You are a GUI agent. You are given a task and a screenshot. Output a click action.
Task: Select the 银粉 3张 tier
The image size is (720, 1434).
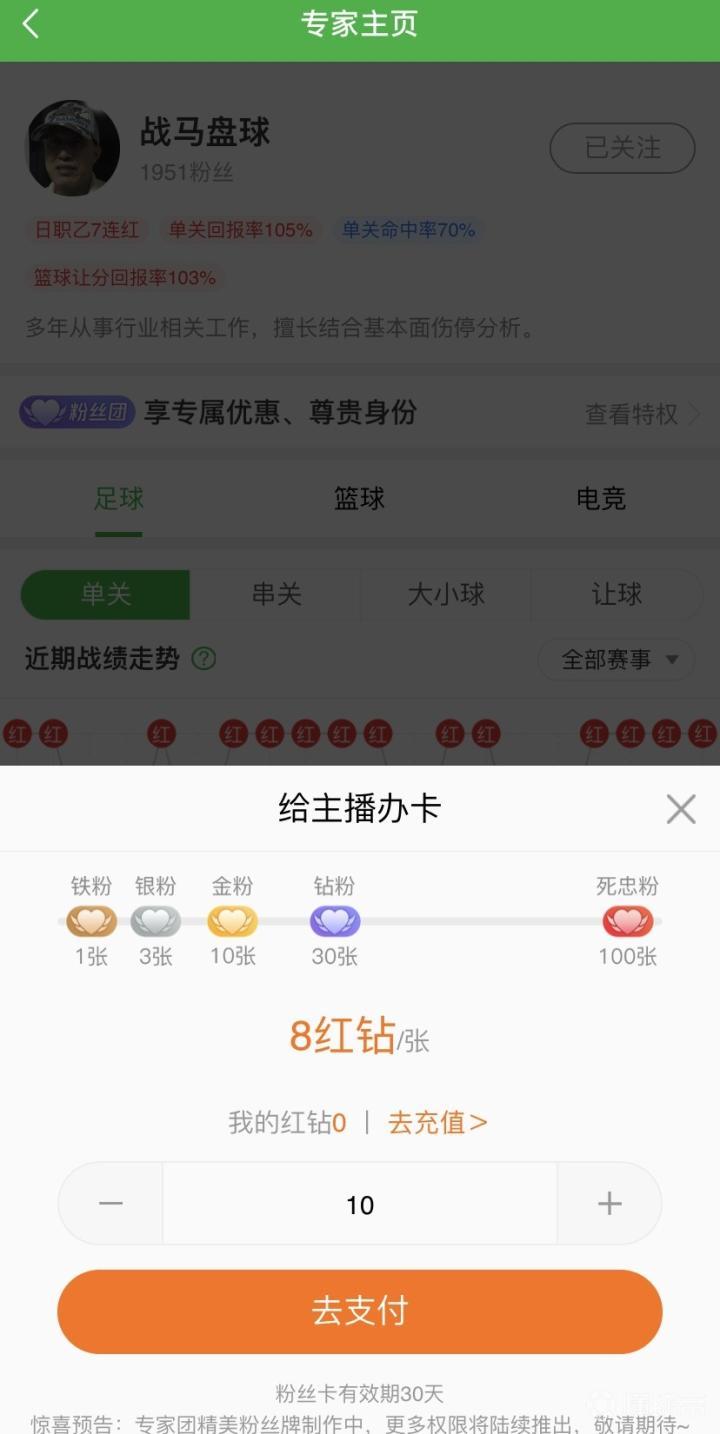click(x=155, y=921)
